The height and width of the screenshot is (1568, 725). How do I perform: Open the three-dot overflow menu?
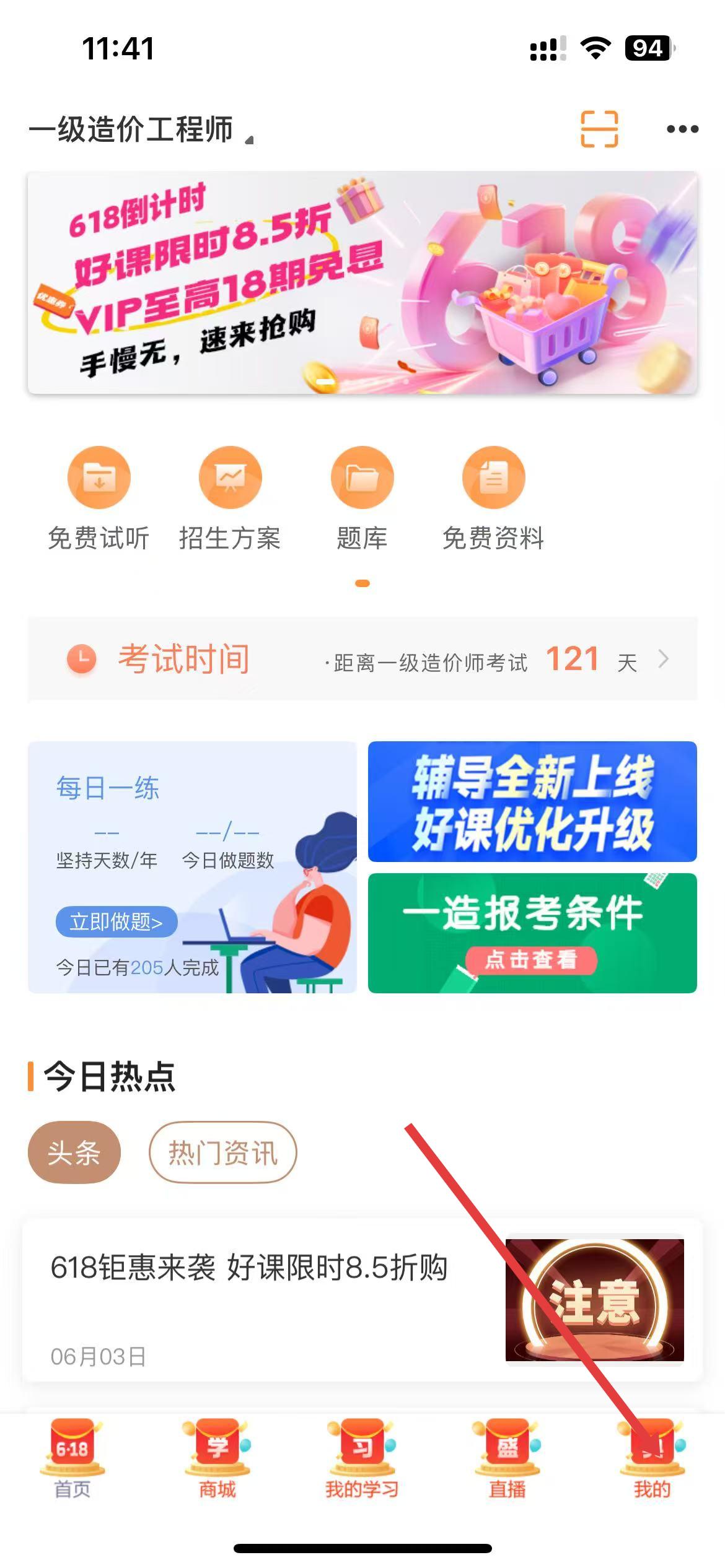pos(682,129)
